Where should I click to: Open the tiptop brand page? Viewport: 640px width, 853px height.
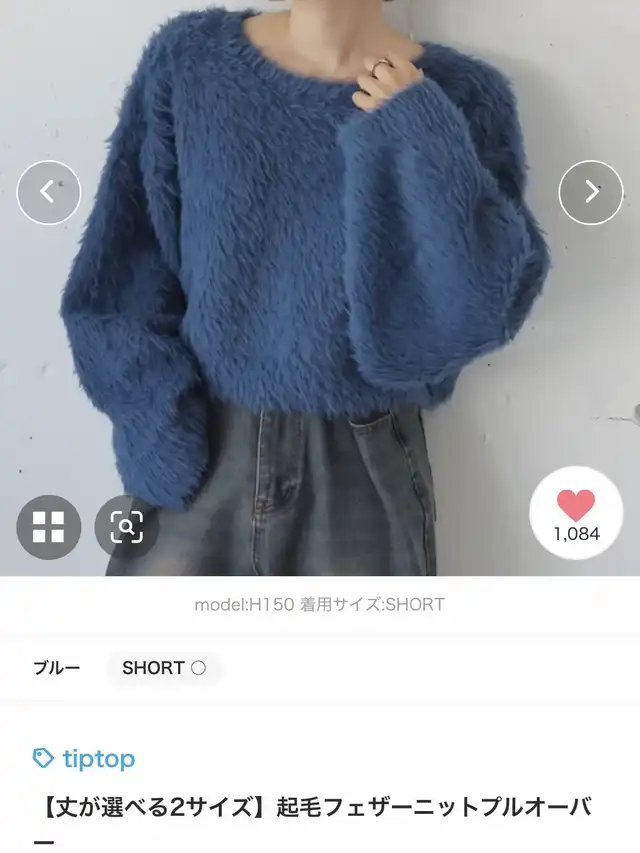84,758
